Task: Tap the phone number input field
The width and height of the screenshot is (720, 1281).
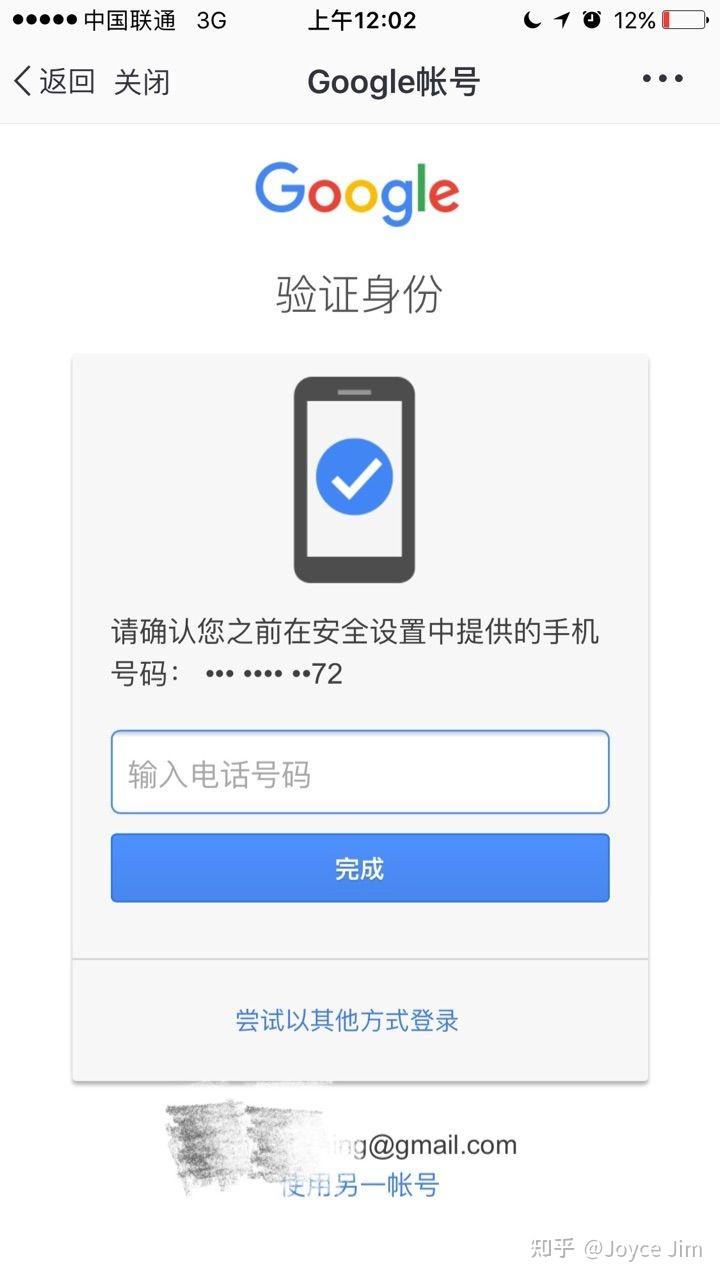Action: [359, 773]
